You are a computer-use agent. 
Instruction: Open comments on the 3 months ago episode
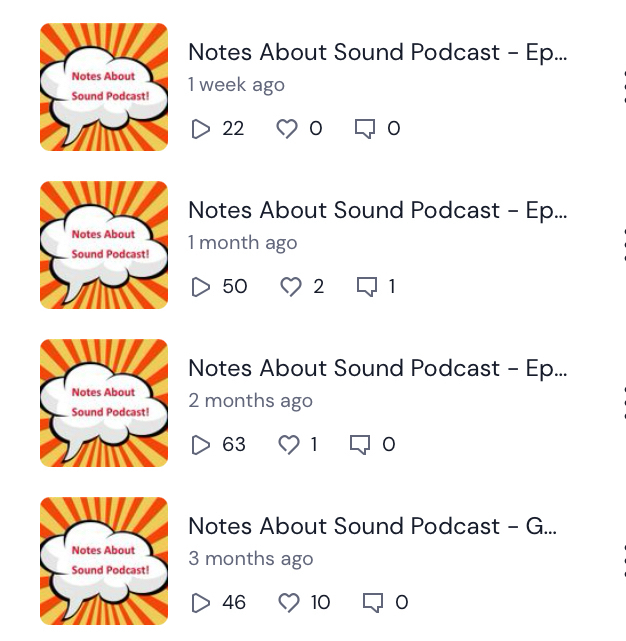pos(373,603)
